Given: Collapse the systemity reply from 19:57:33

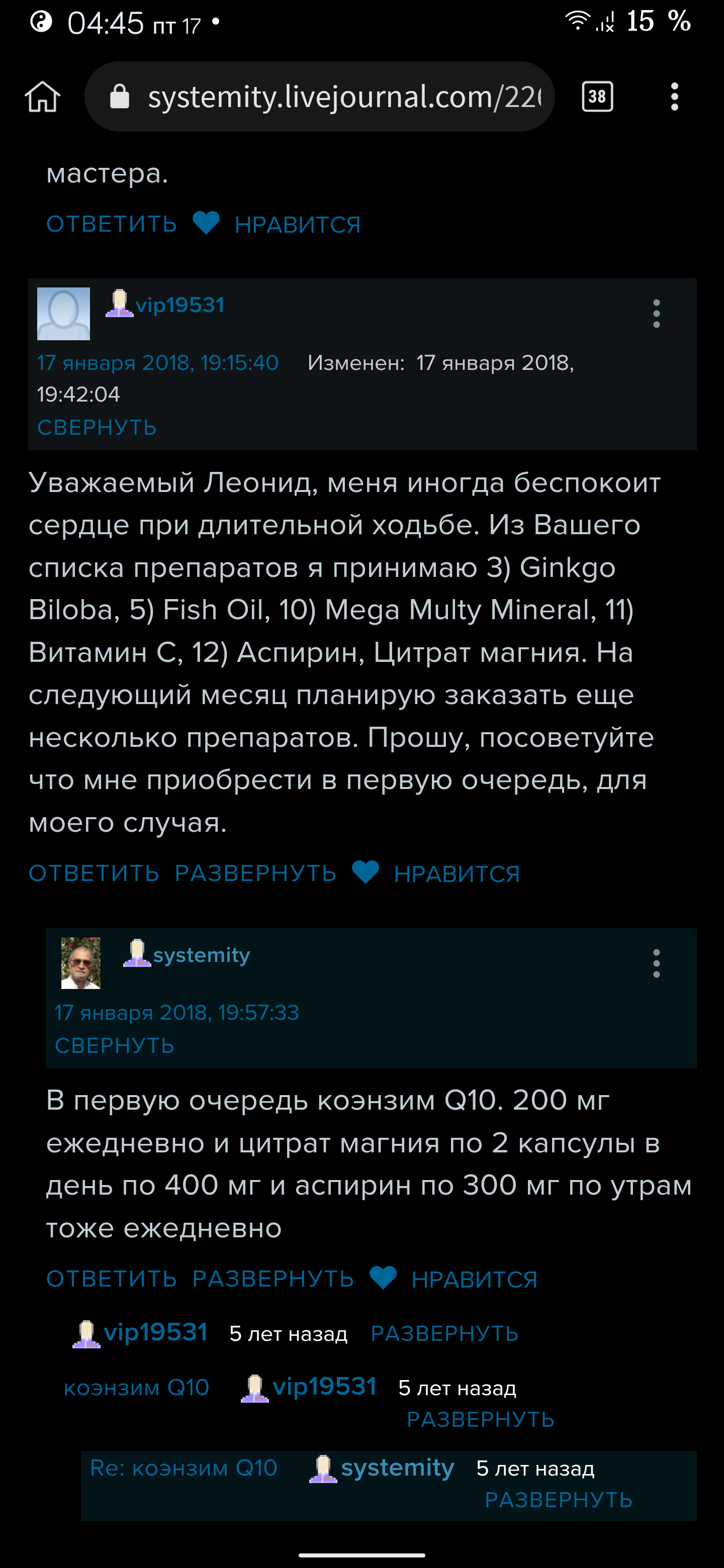Looking at the screenshot, I should pyautogui.click(x=115, y=1046).
